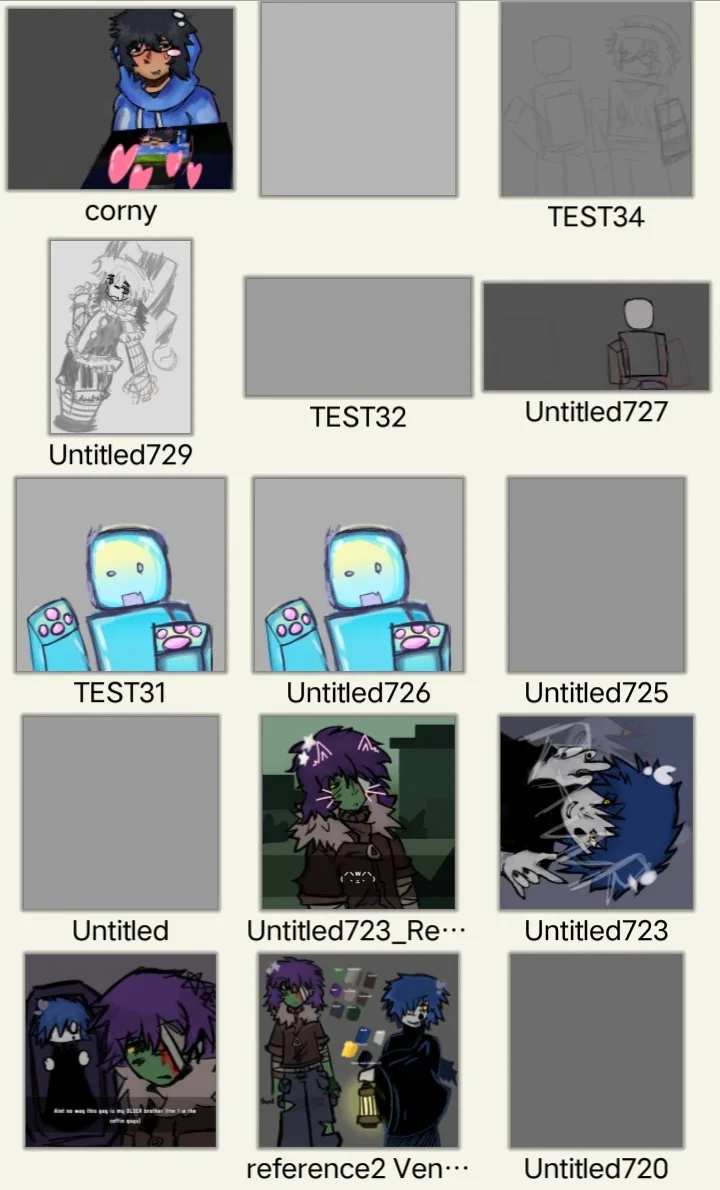The image size is (720, 1190).
Task: Open the canvas labeled Untitled
Action: pyautogui.click(x=120, y=812)
